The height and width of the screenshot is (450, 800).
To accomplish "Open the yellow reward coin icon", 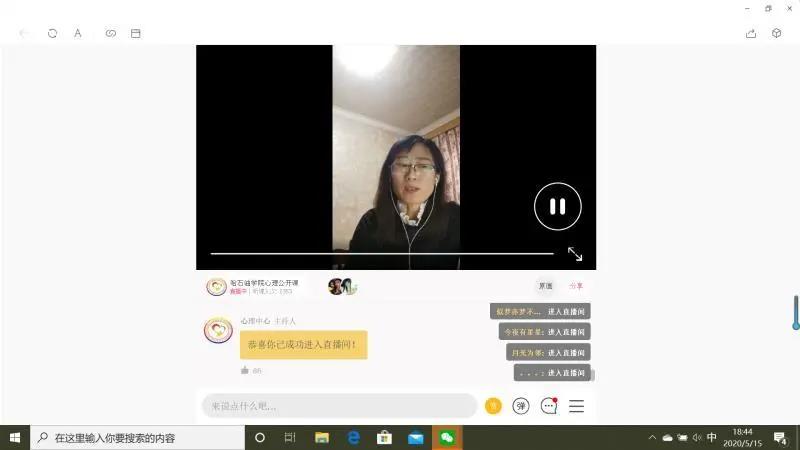I will (493, 406).
